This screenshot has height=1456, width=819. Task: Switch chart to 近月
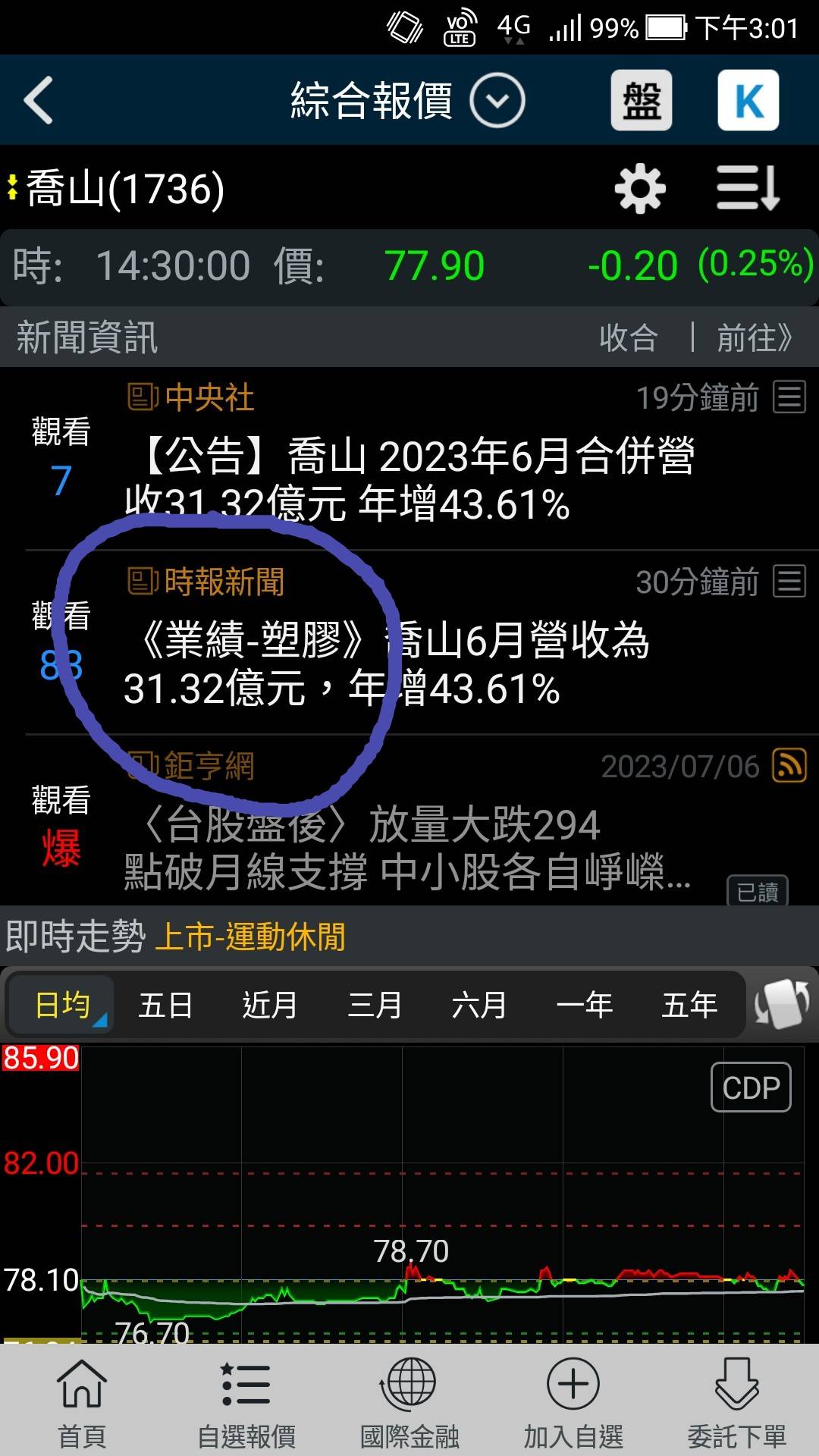[x=269, y=1006]
